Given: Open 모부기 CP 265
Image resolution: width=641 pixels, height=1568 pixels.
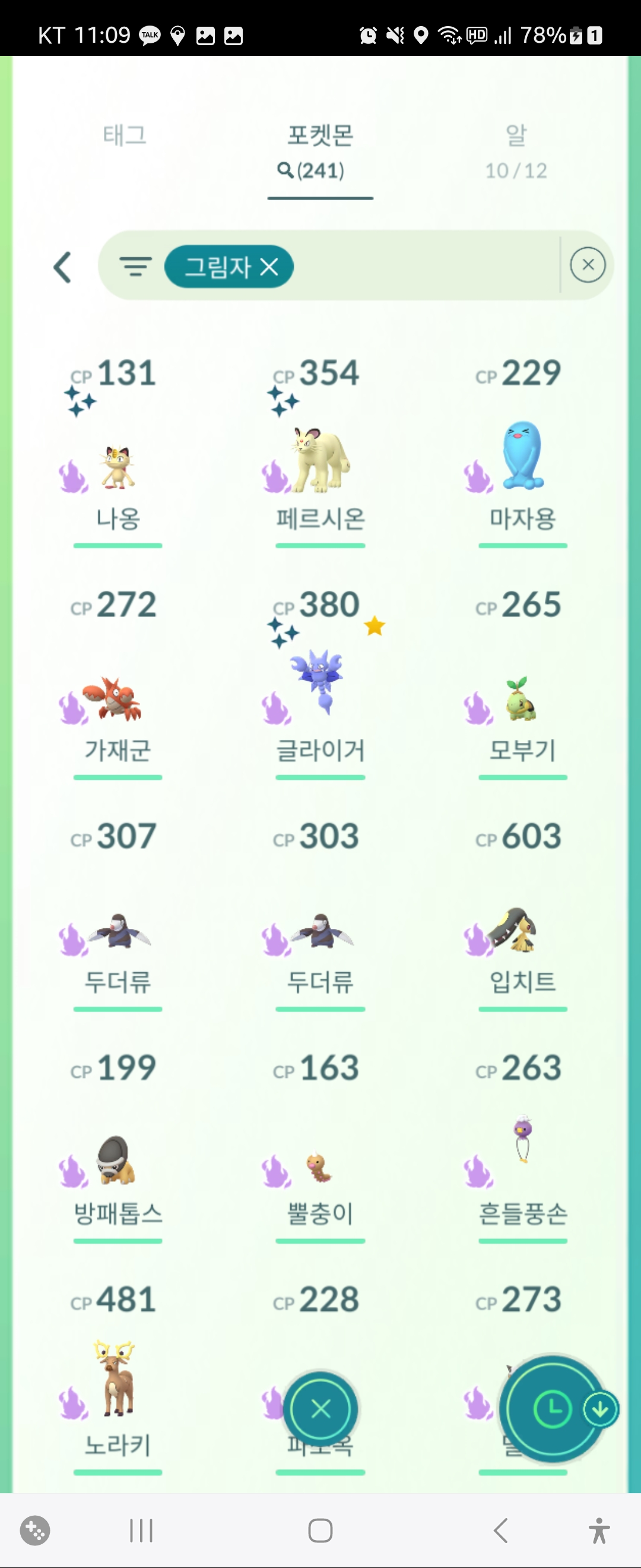Looking at the screenshot, I should pos(522,700).
